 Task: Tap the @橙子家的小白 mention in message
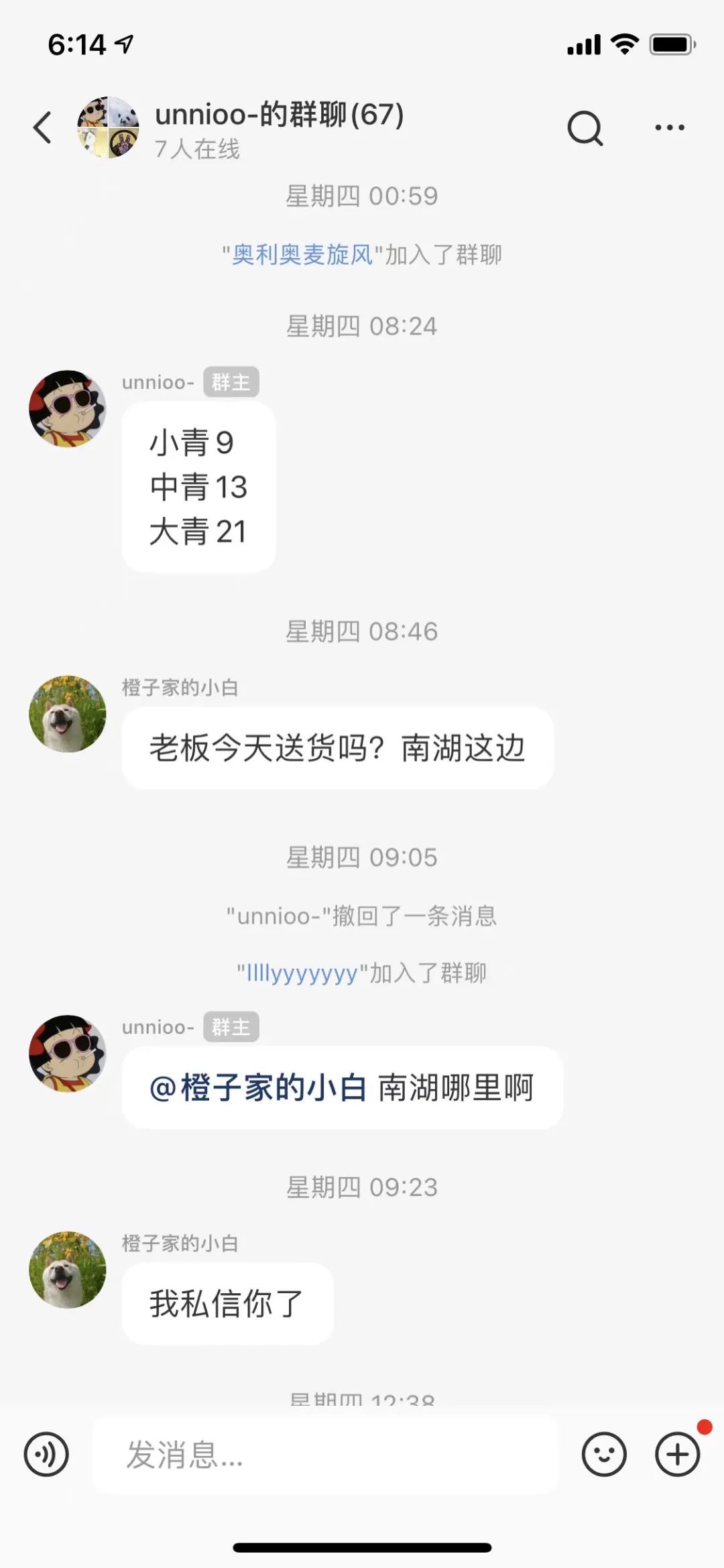(258, 1087)
